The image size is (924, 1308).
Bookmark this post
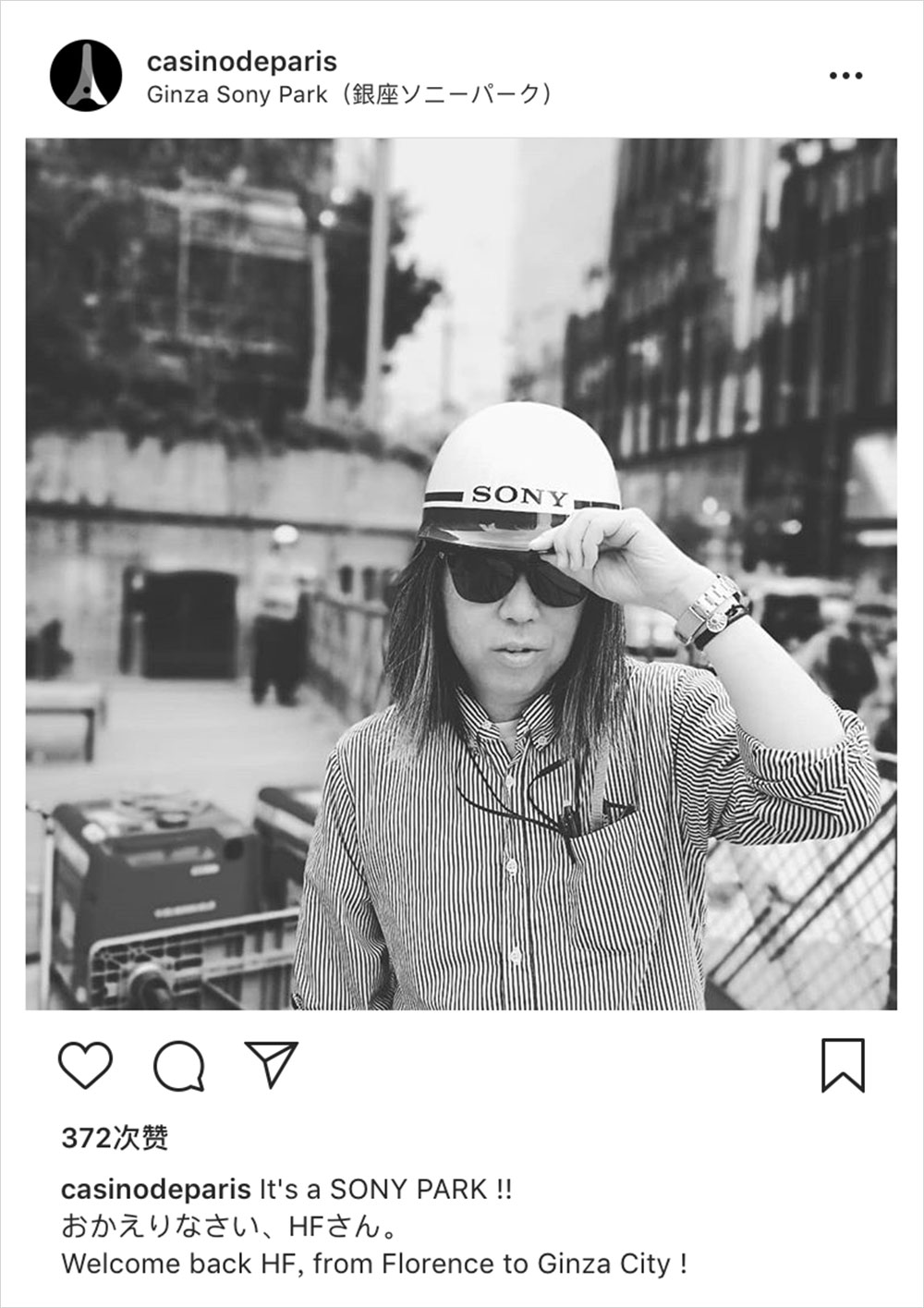click(843, 1066)
